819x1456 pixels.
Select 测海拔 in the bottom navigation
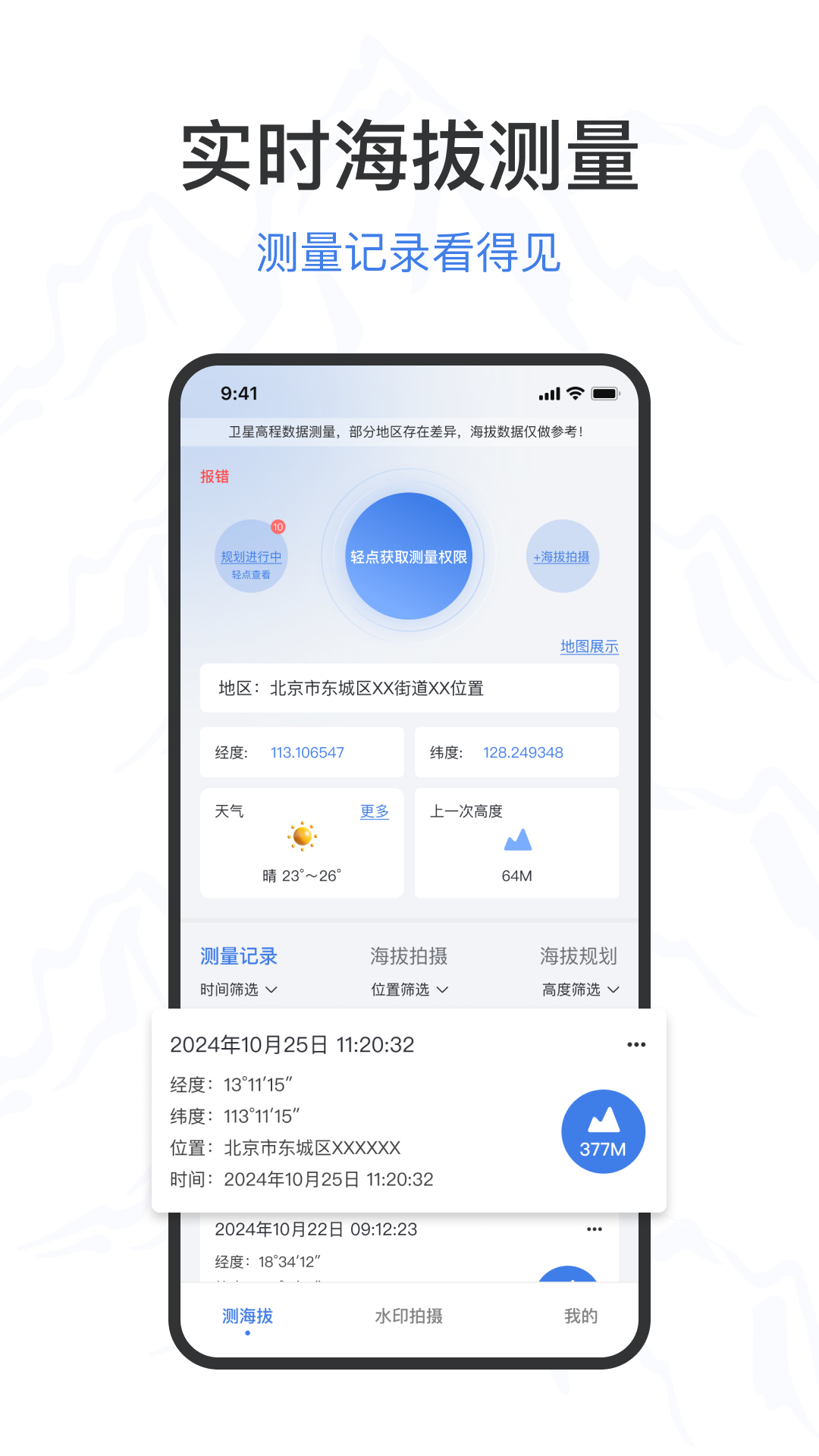coord(247,1317)
